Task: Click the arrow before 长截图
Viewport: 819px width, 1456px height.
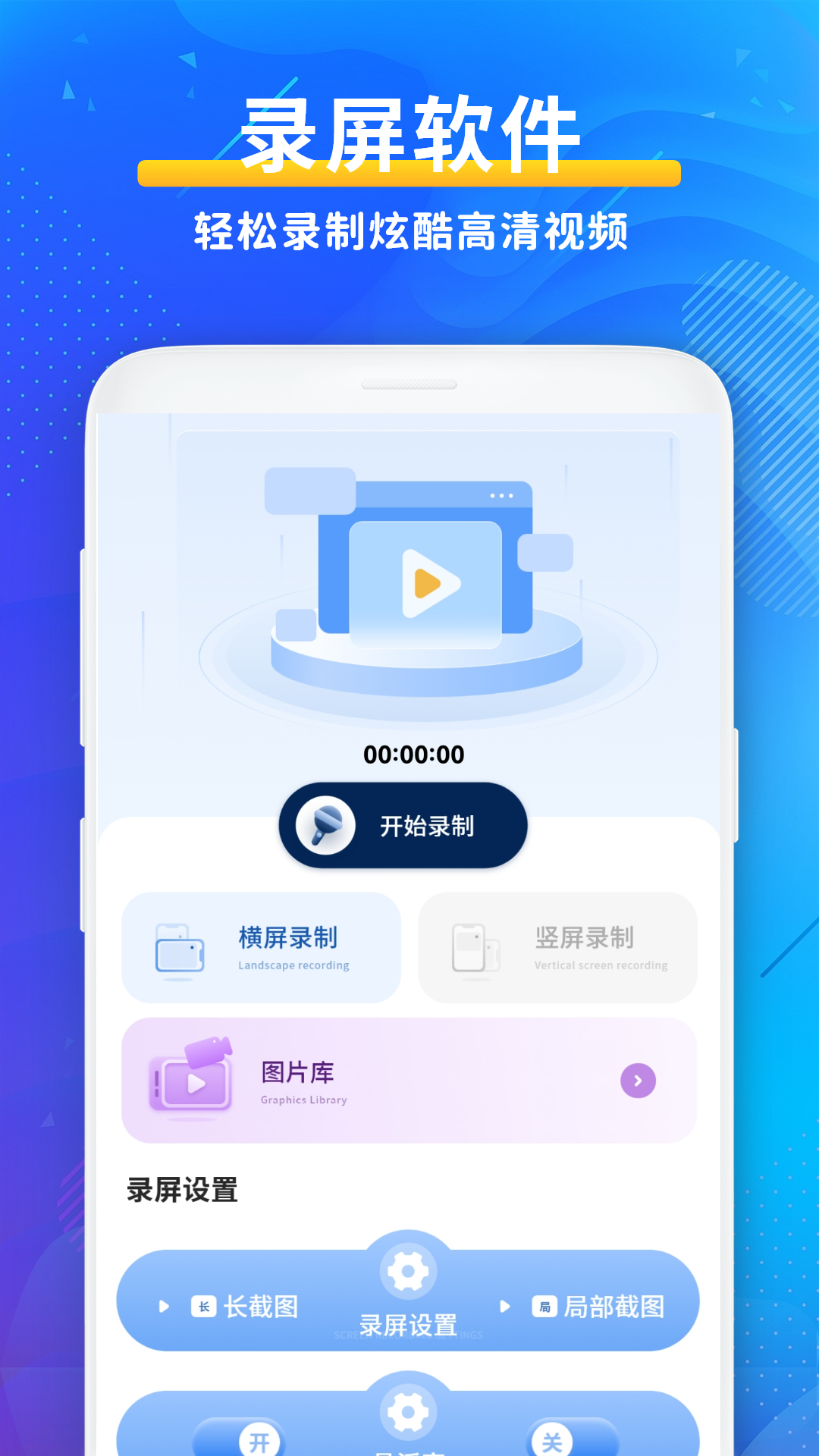Action: pyautogui.click(x=162, y=1301)
